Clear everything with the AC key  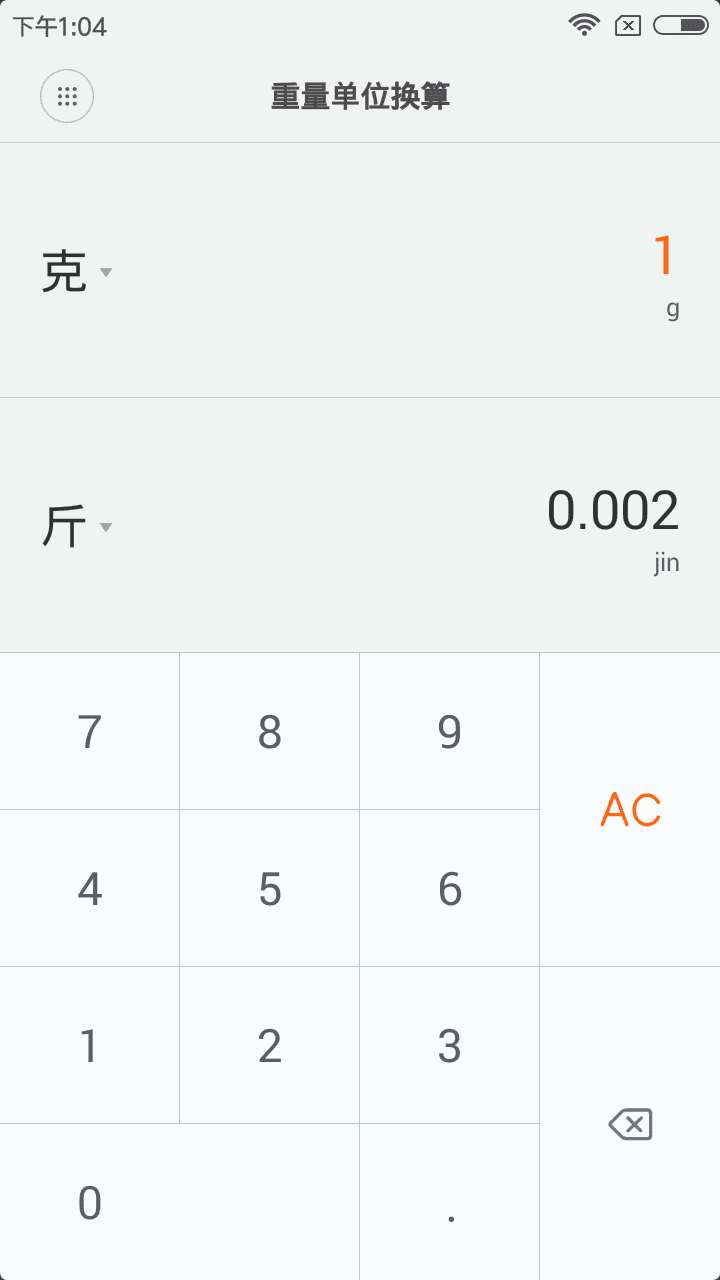click(630, 810)
